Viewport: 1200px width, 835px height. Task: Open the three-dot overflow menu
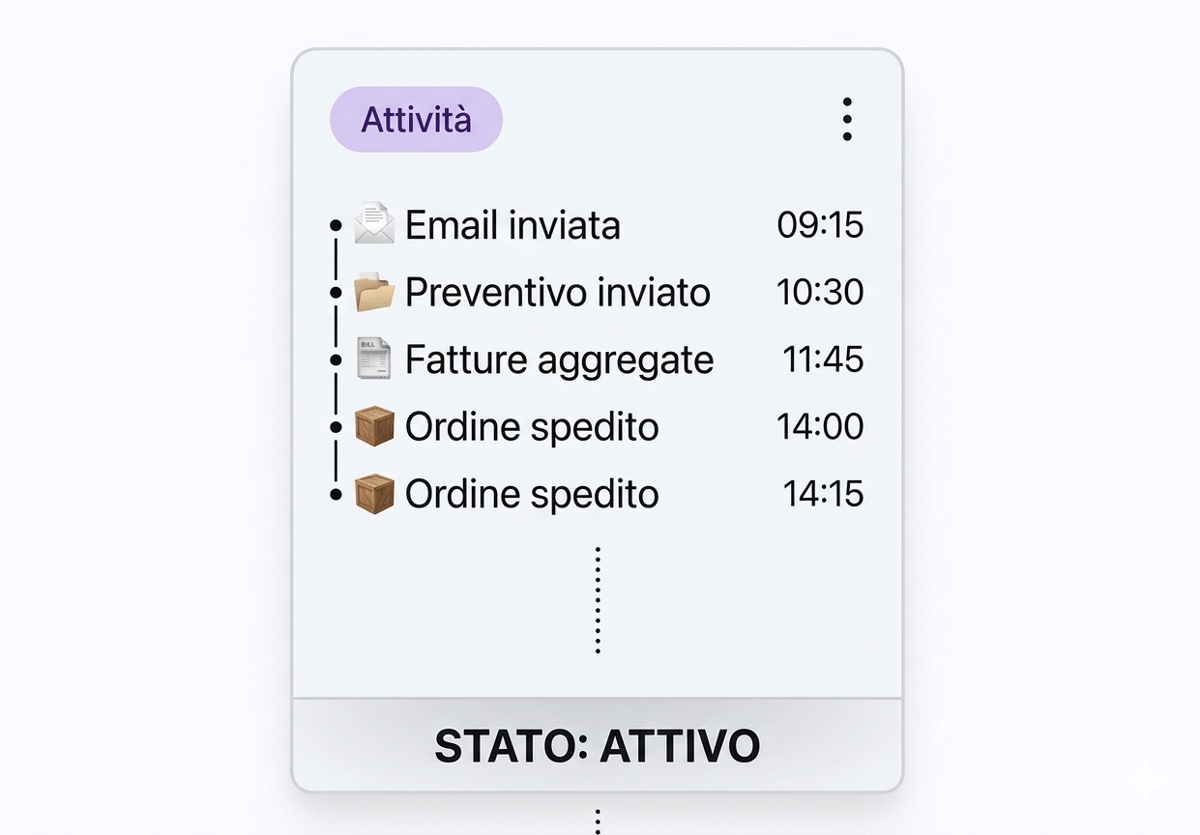[x=847, y=119]
